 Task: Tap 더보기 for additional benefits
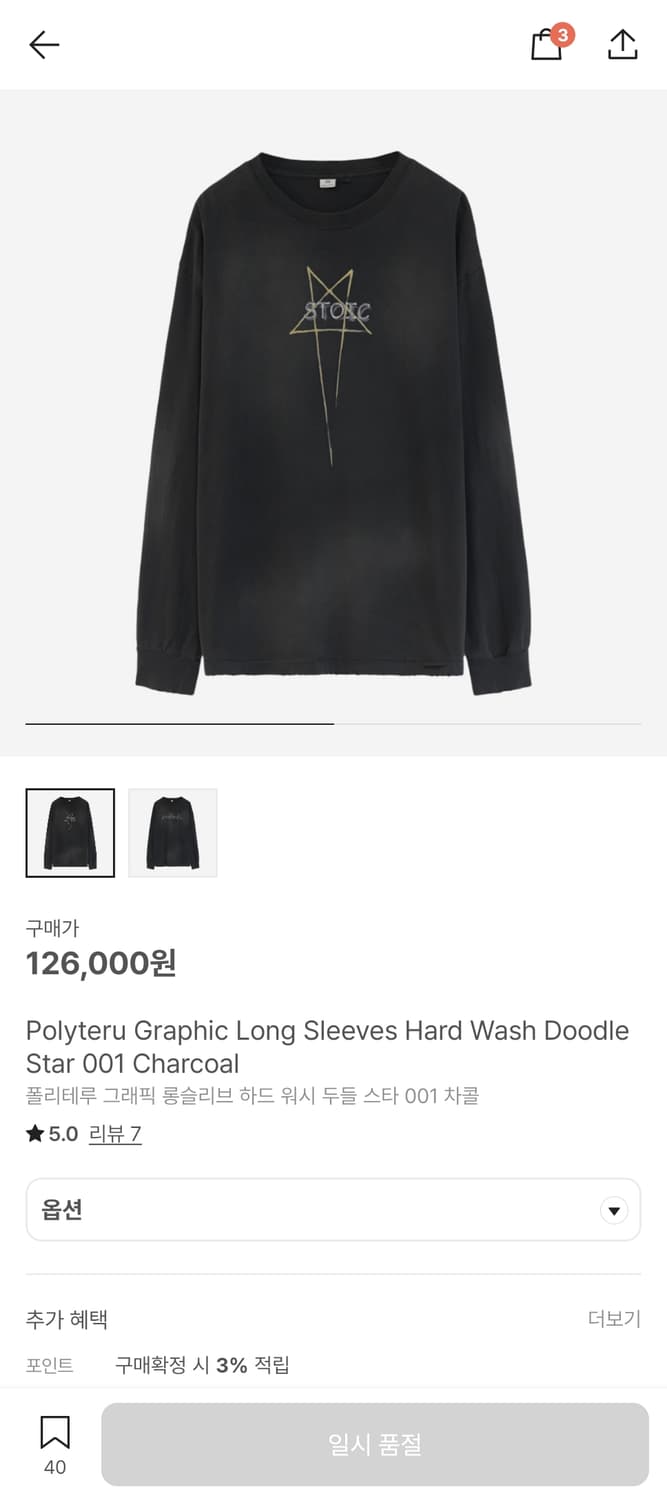point(613,1319)
